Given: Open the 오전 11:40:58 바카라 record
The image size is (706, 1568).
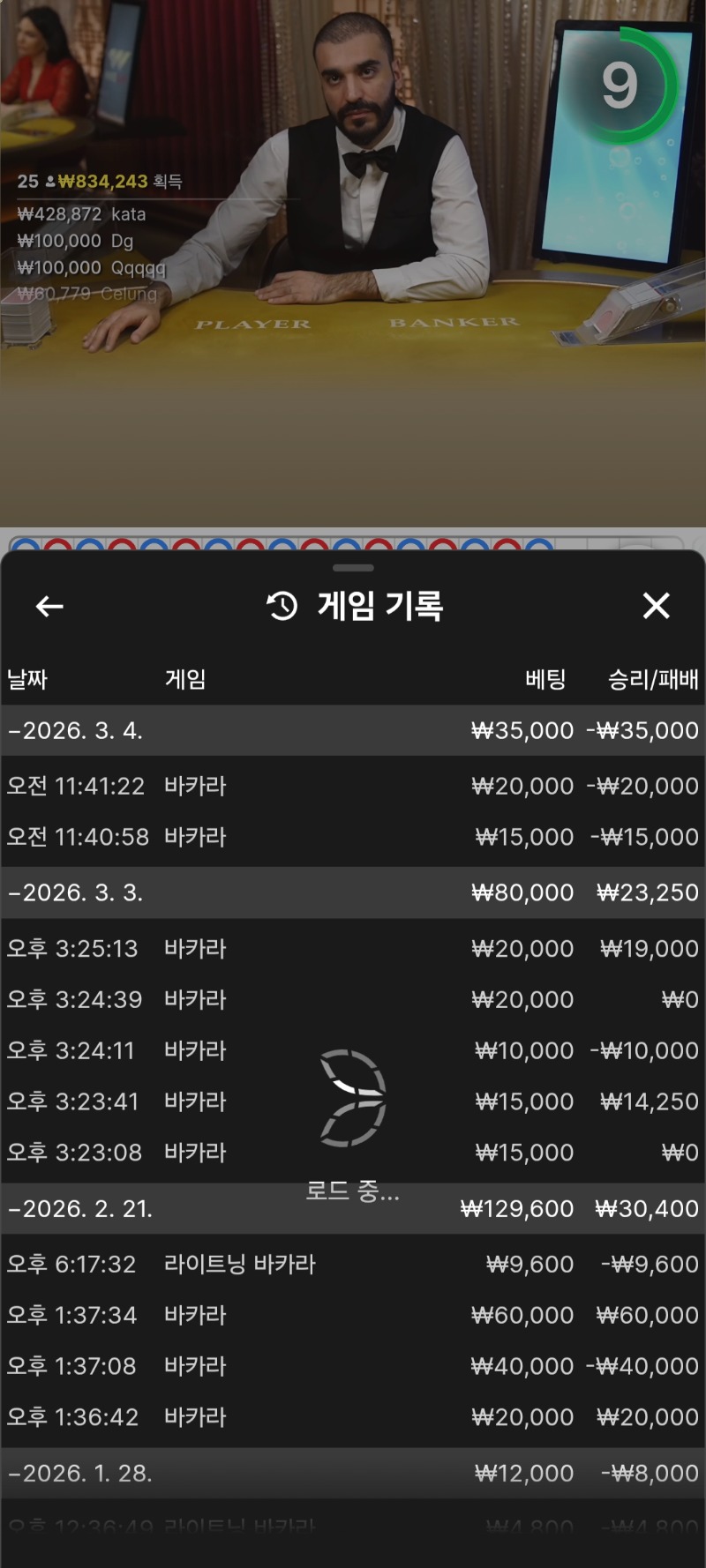Looking at the screenshot, I should point(353,837).
